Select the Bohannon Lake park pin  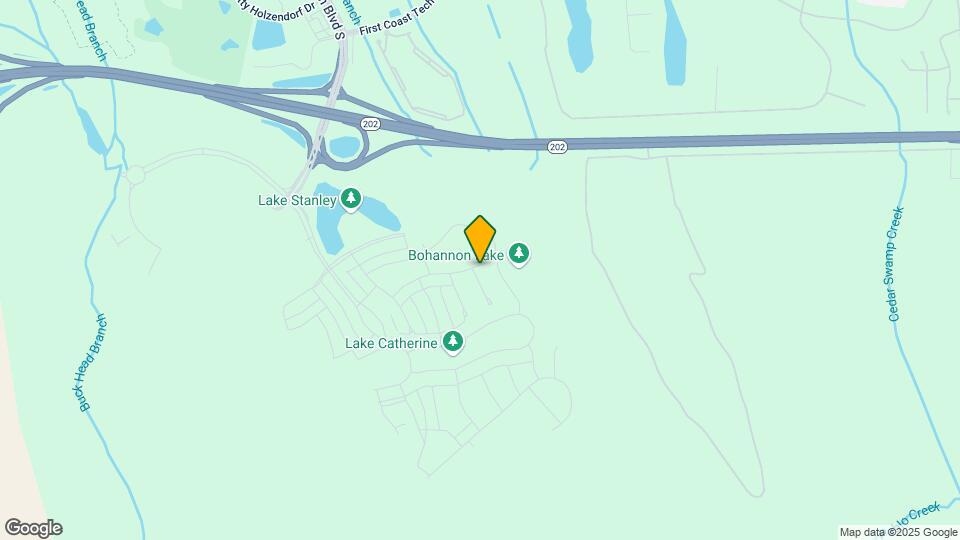(x=518, y=254)
